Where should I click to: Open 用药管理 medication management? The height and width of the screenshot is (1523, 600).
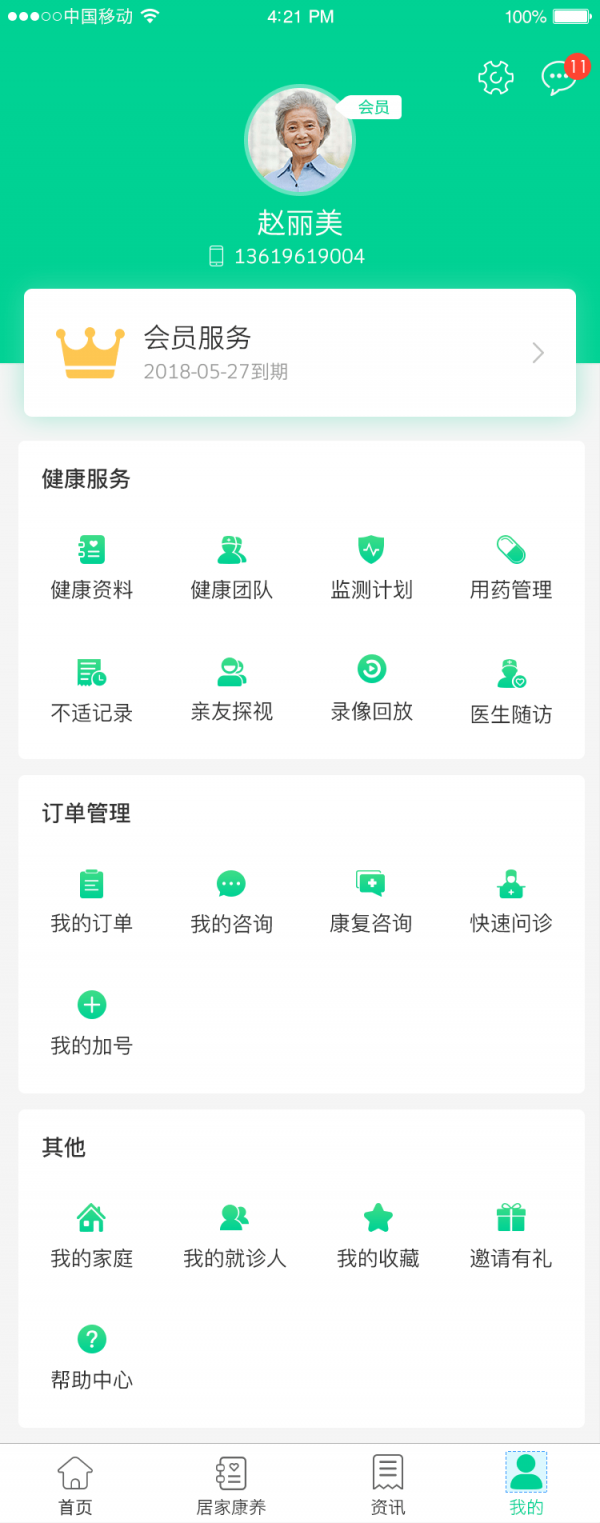point(511,567)
